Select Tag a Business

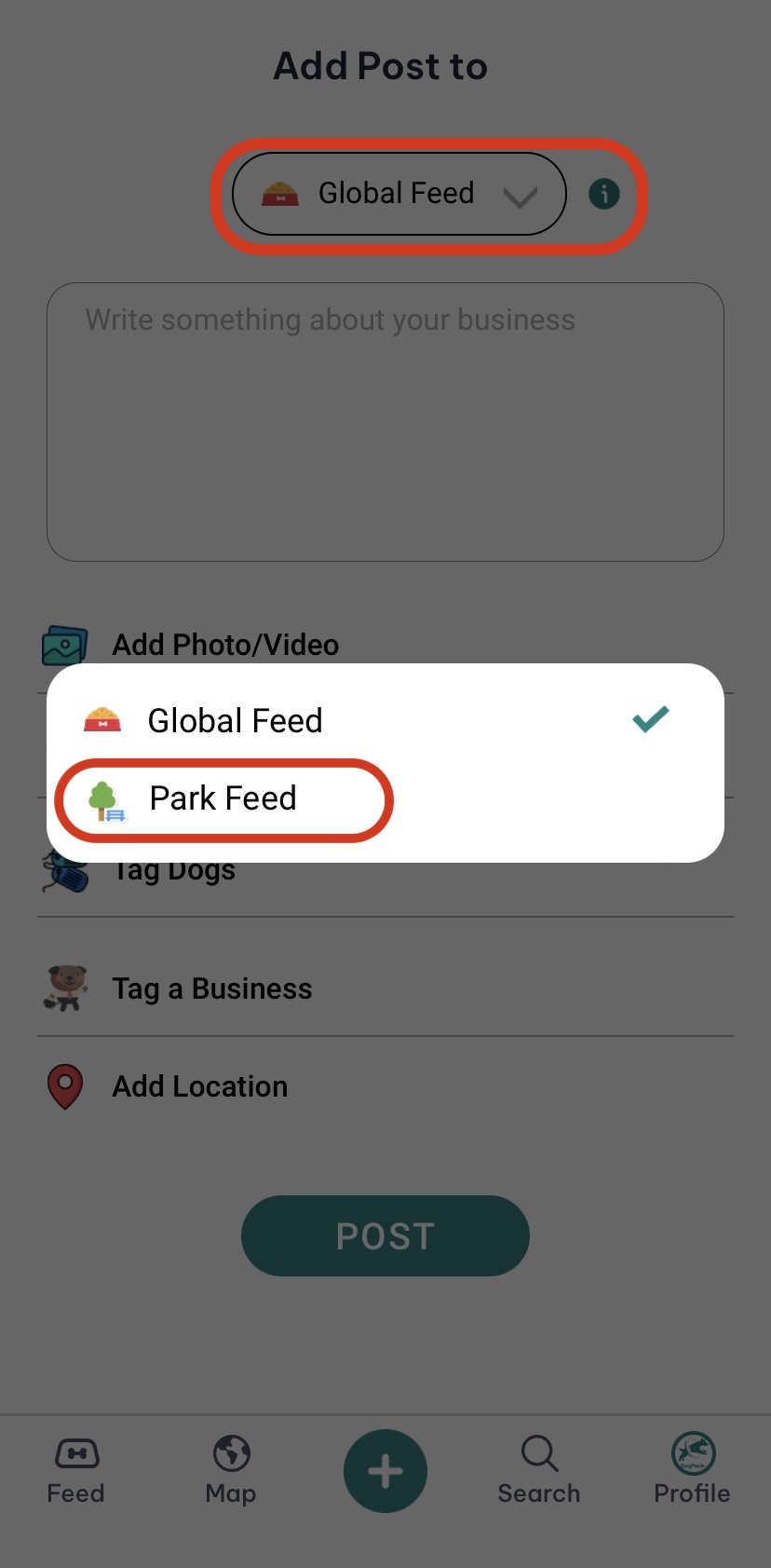tap(212, 988)
